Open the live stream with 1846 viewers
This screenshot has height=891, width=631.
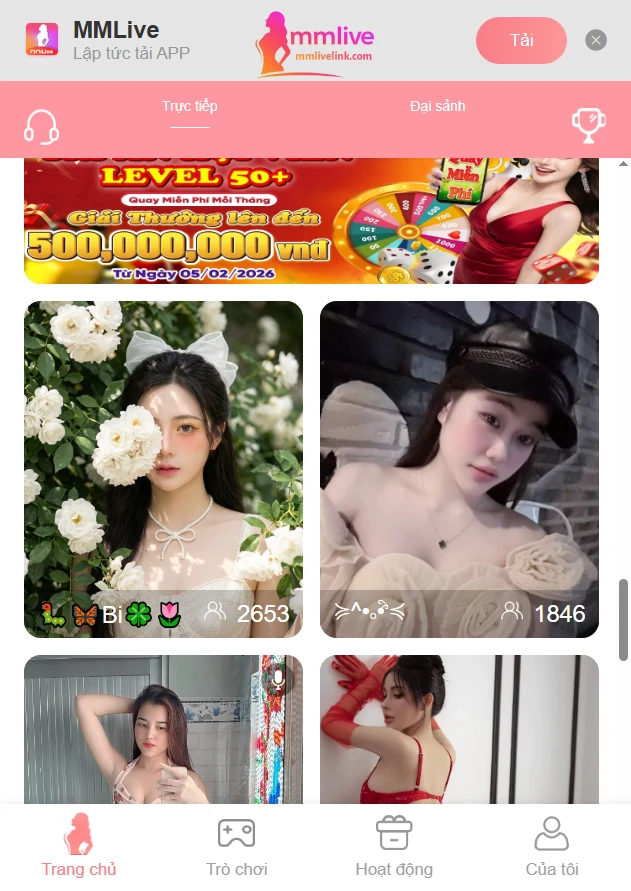click(459, 469)
